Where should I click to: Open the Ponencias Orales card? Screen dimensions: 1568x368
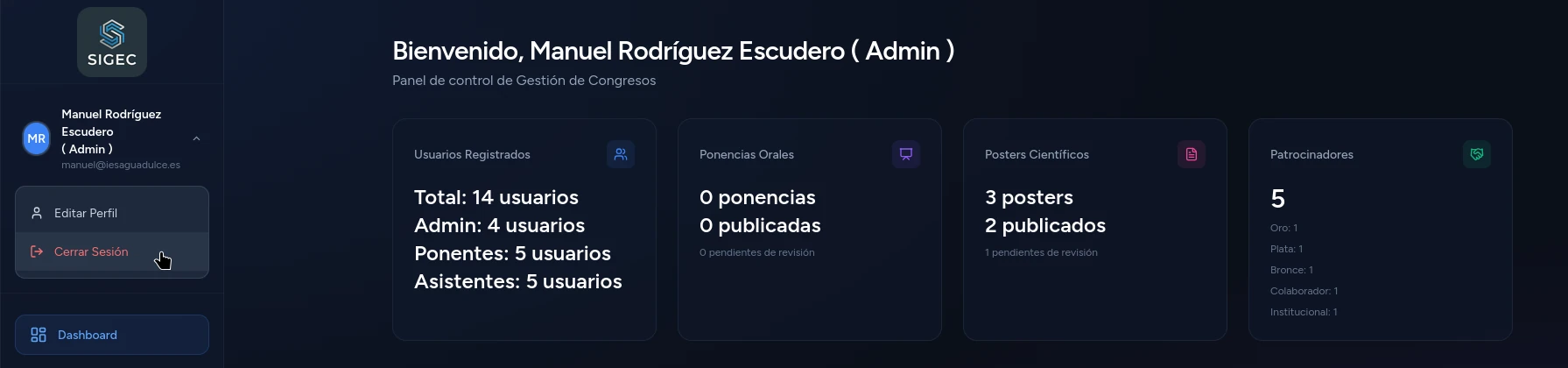click(809, 229)
